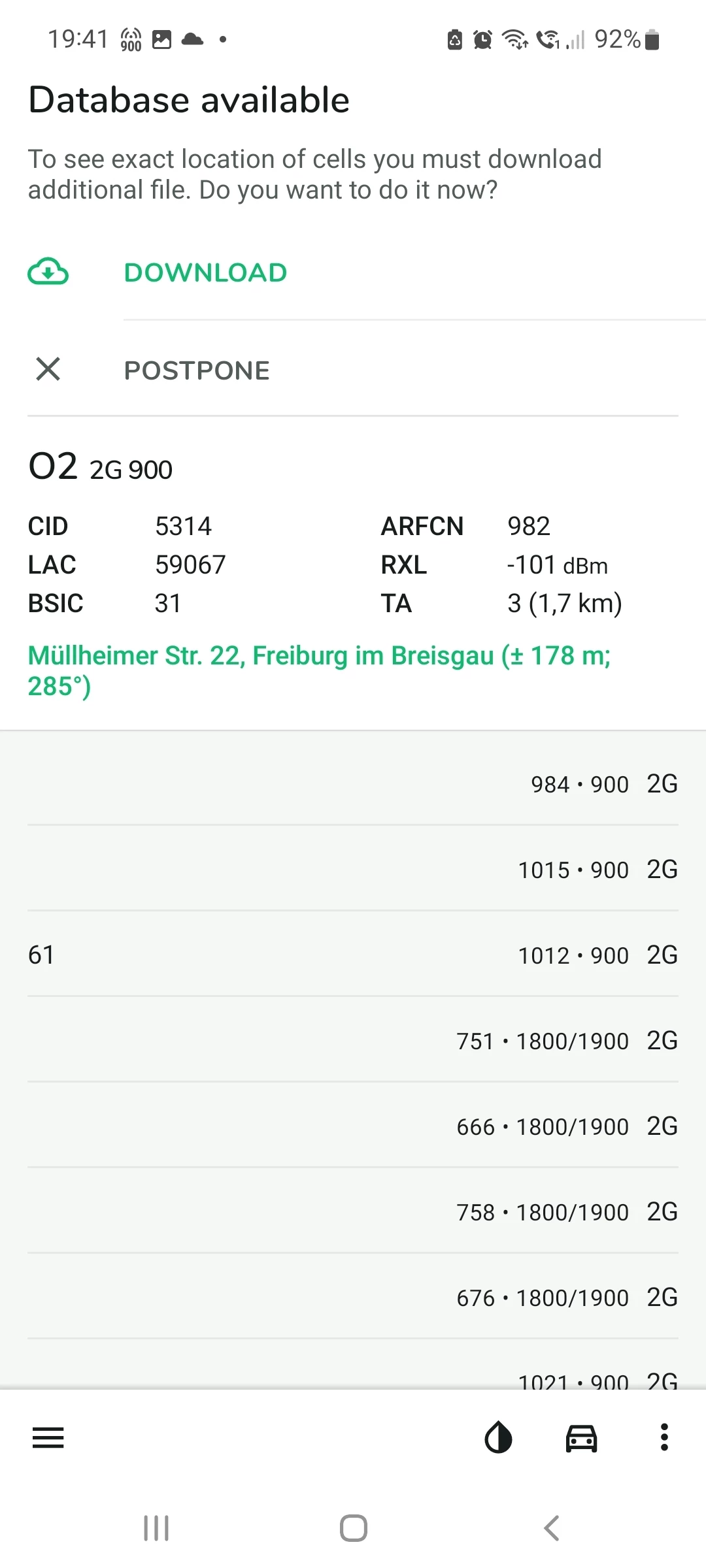Download the cell location database
706x1568 pixels.
[x=205, y=272]
